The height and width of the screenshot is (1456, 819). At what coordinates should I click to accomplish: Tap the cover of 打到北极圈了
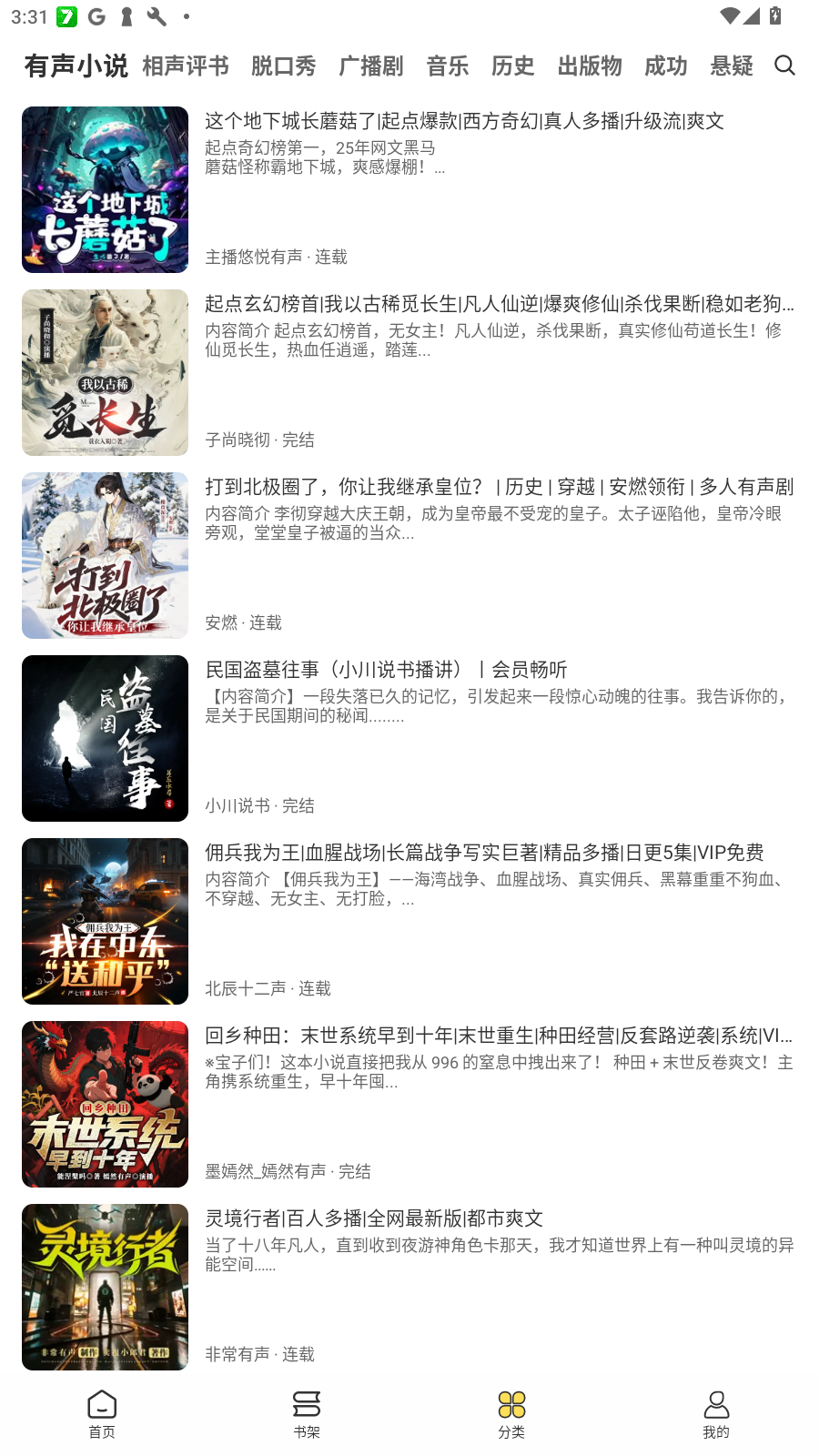(105, 555)
